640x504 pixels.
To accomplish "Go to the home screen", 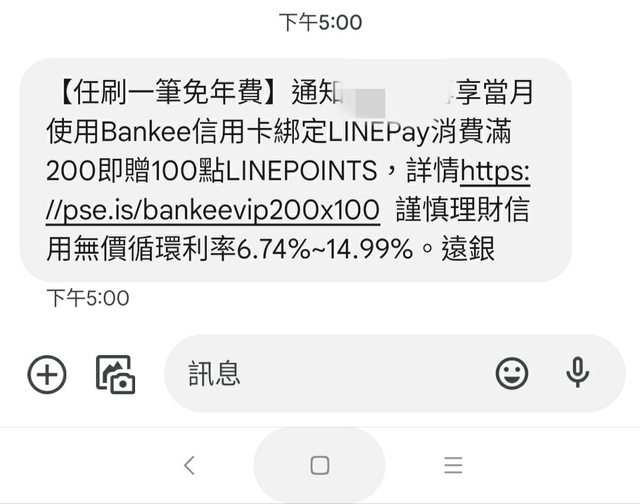I will 320,465.
